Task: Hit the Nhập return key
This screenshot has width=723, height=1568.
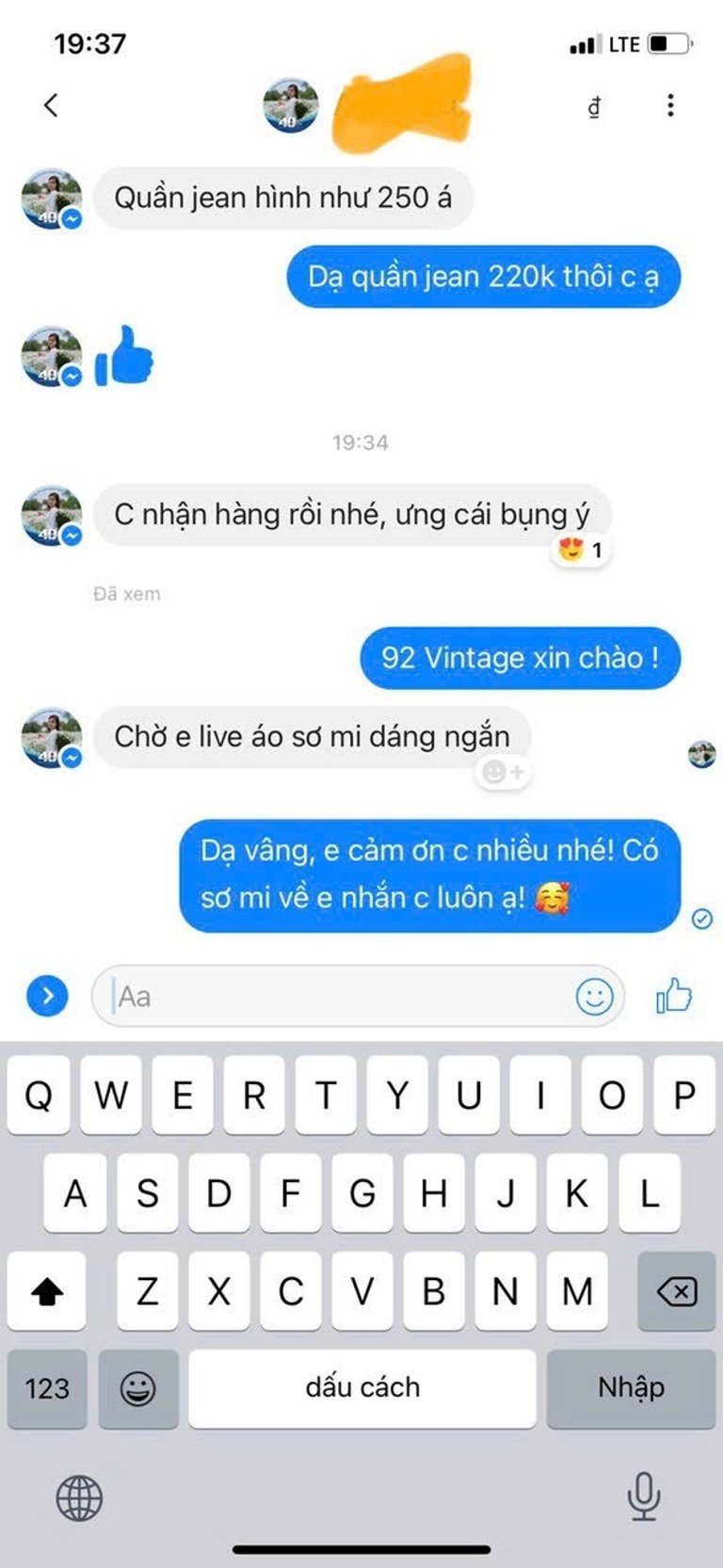Action: coord(631,1388)
